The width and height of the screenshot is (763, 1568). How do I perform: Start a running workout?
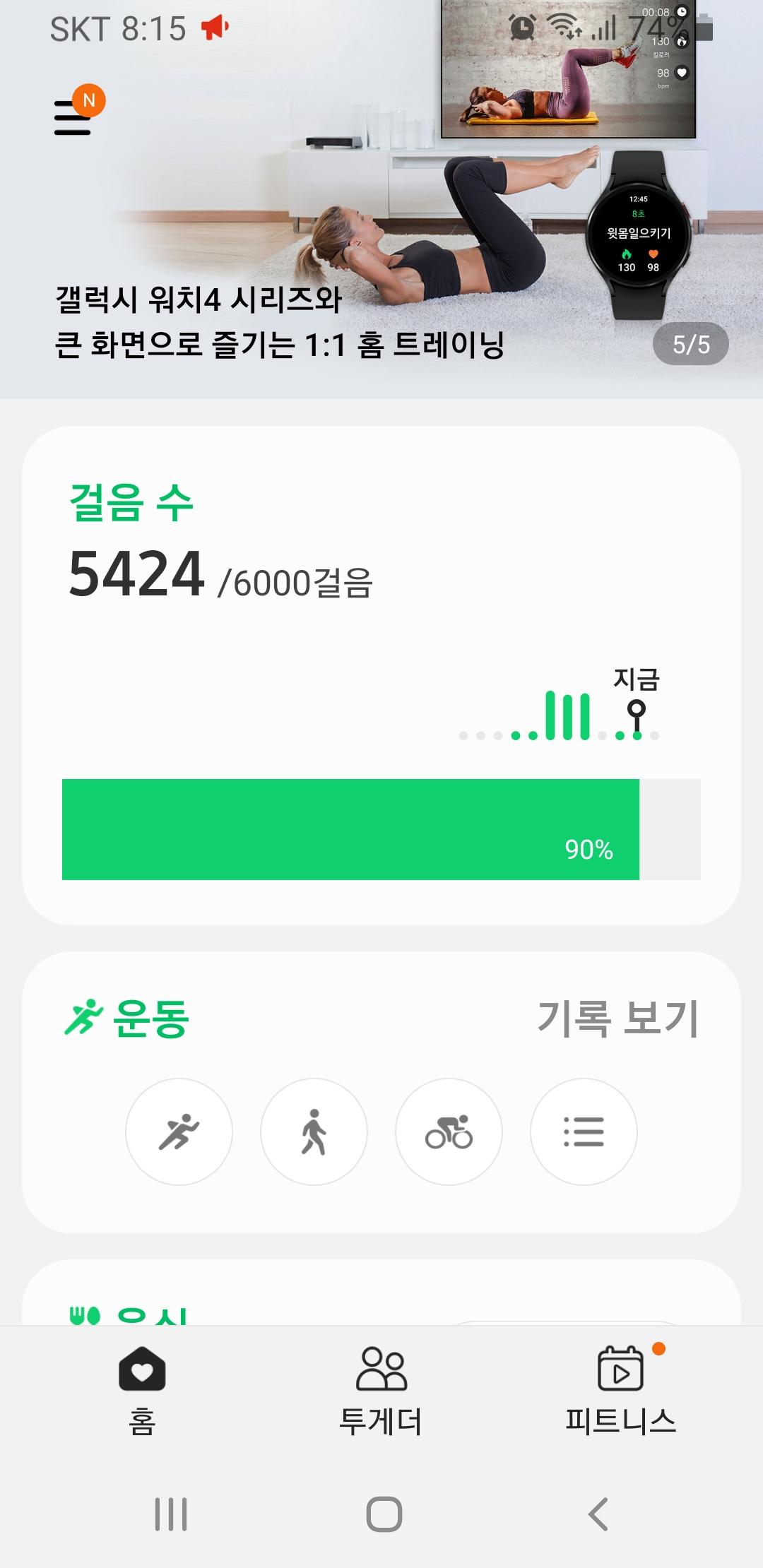point(179,1132)
